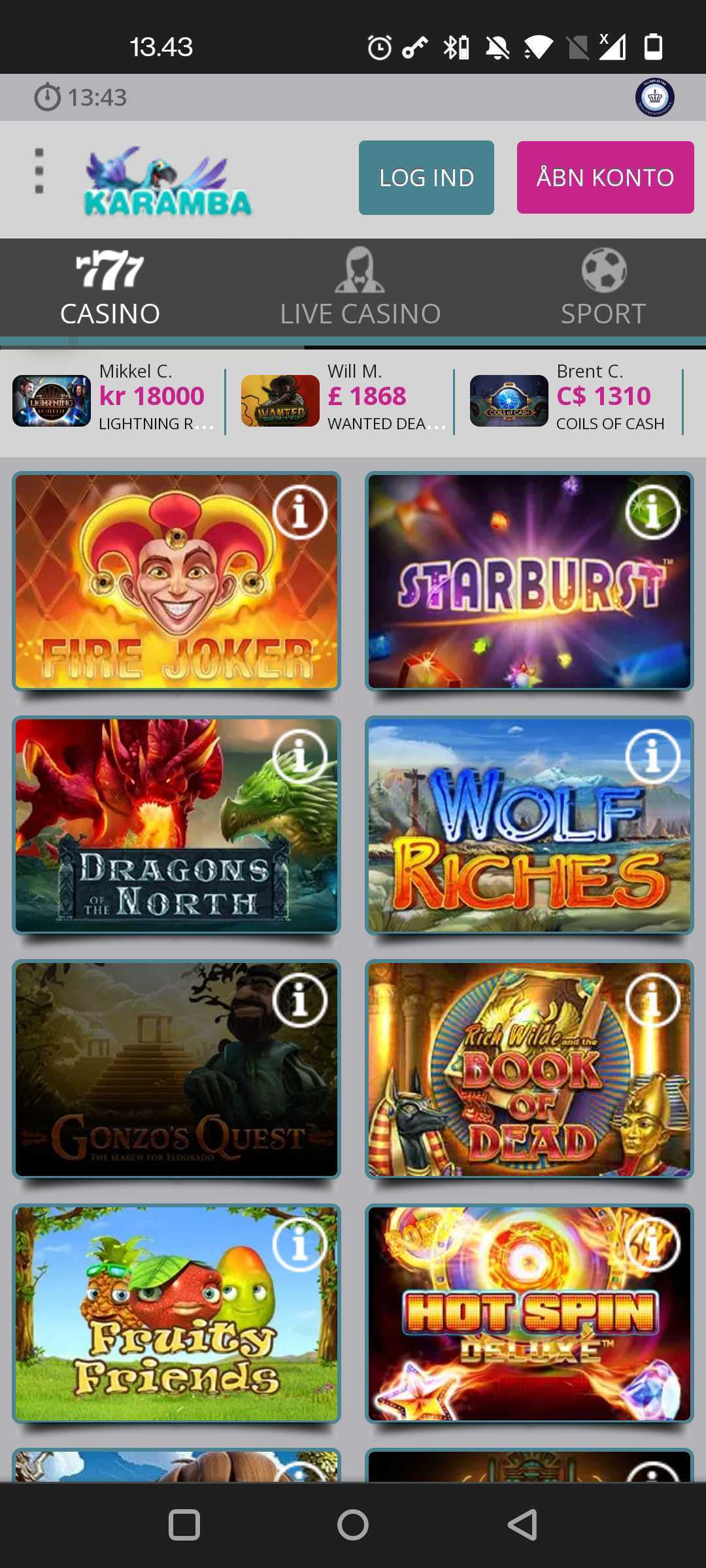
Task: Switch to the LIVE CASINO tab
Action: [360, 289]
